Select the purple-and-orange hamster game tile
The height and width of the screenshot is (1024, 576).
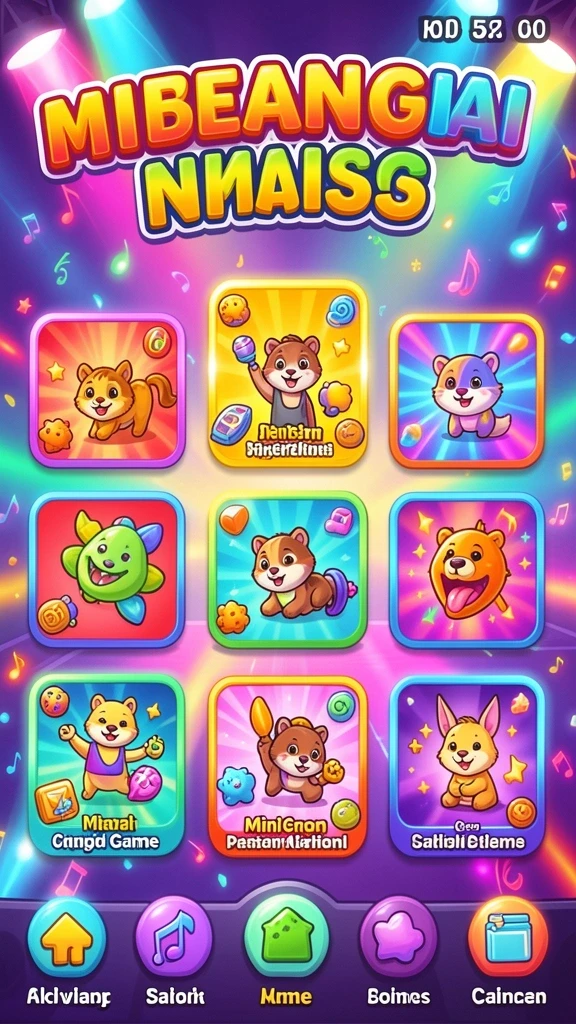point(467,391)
